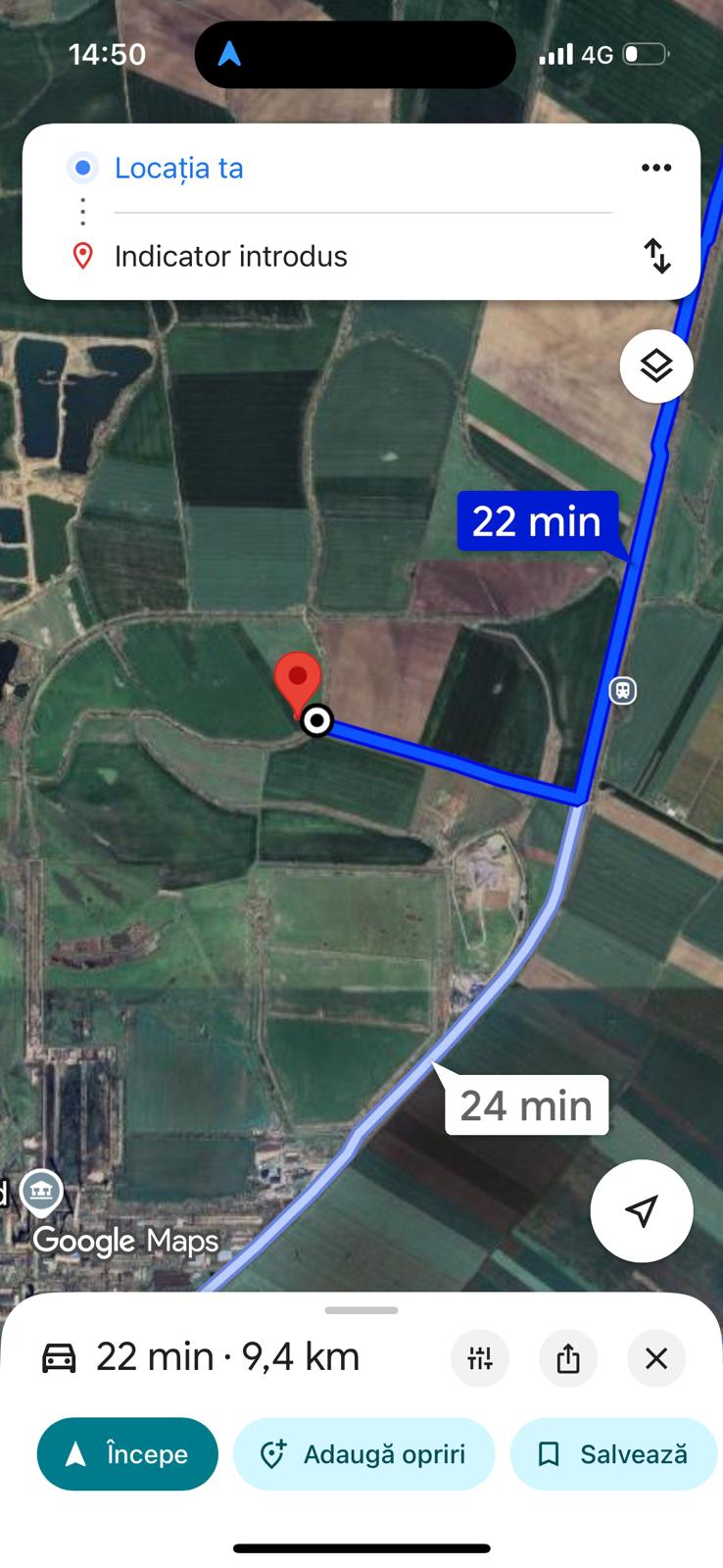This screenshot has width=723, height=1568.
Task: Share the route directions
Action: (568, 1358)
